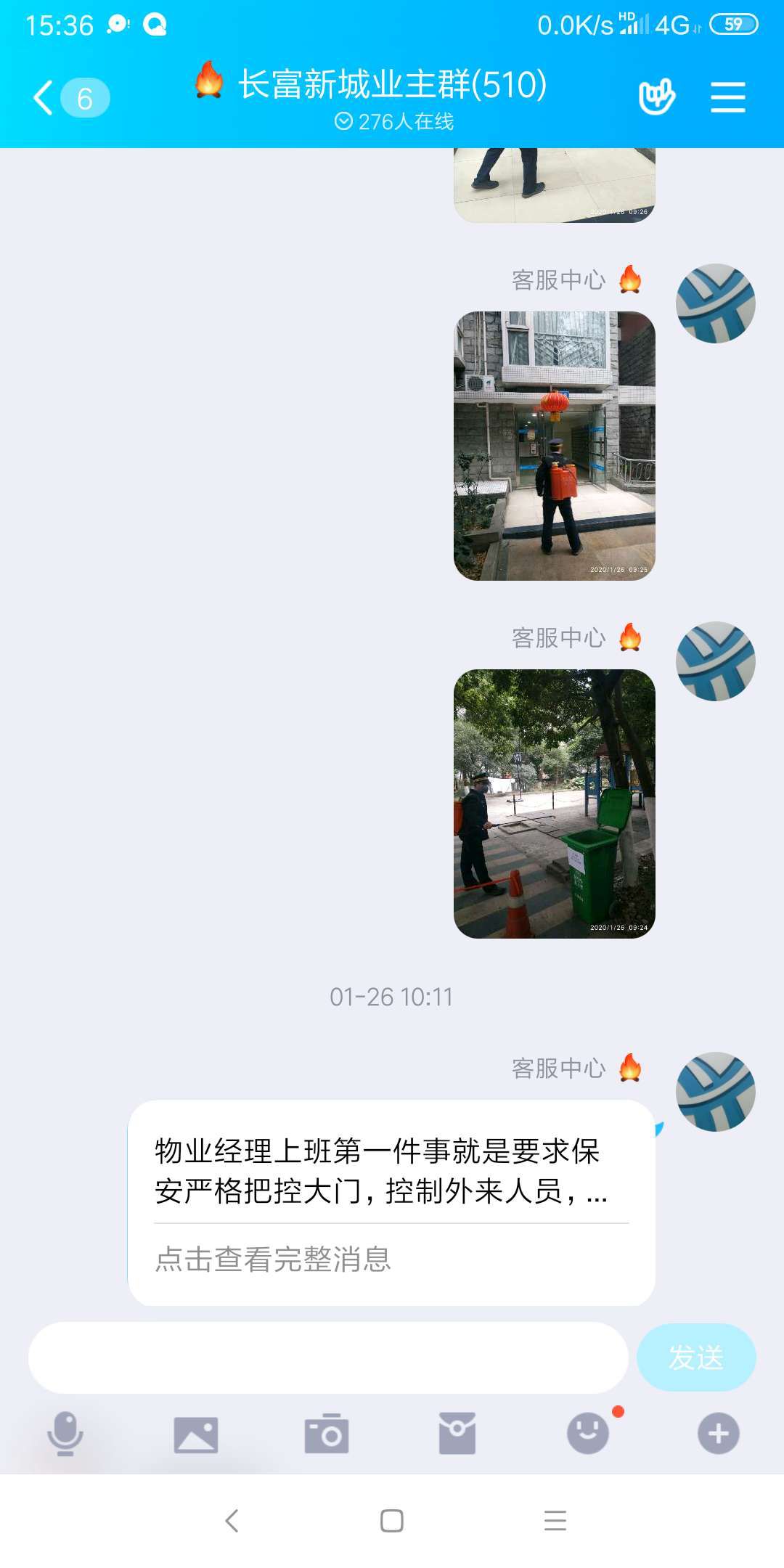Tap the 发送 send button
The image size is (784, 1568).
pyautogui.click(x=695, y=1357)
